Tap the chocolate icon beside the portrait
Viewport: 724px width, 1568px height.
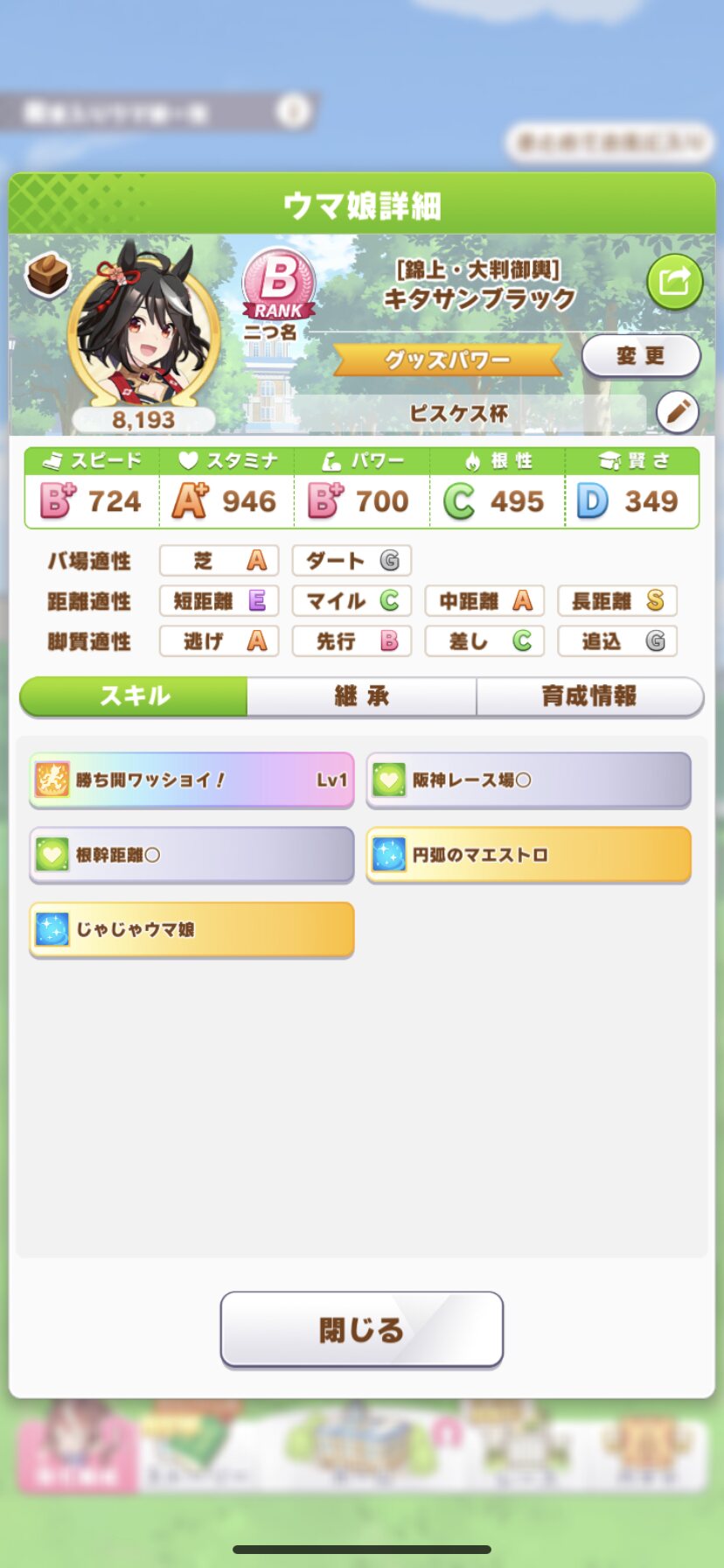(x=48, y=274)
